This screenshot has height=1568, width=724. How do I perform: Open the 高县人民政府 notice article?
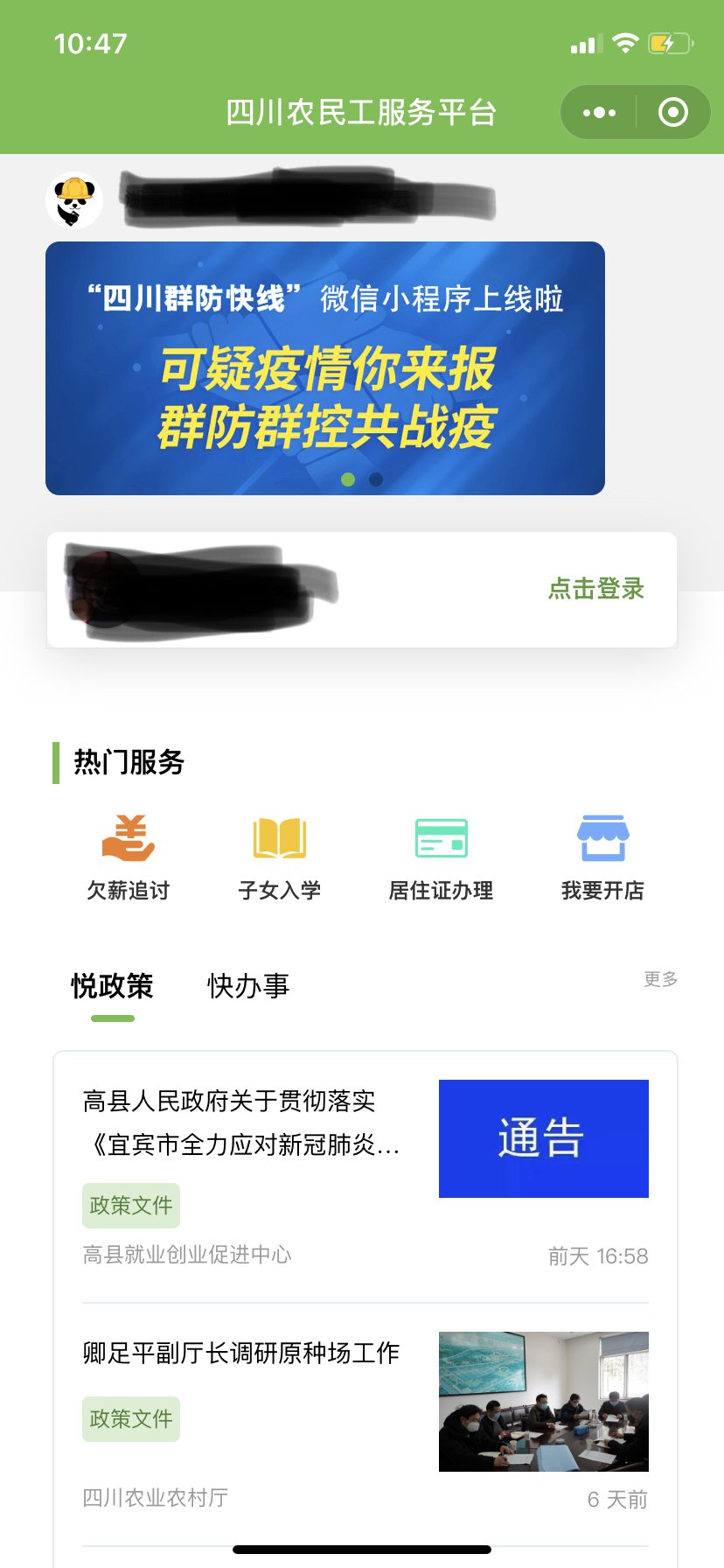tap(241, 1122)
